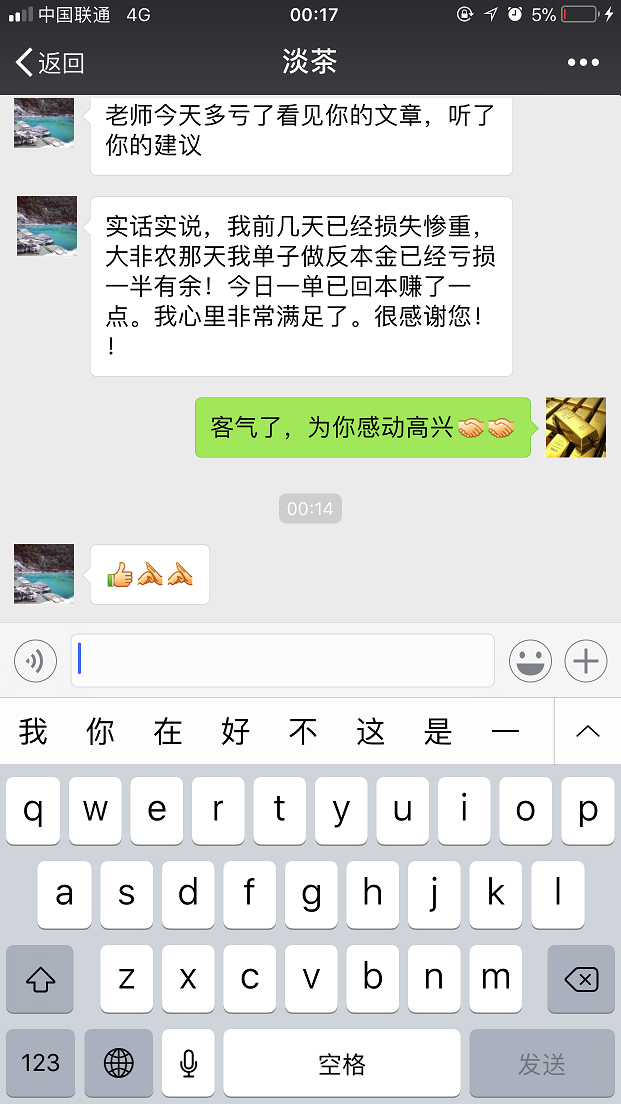This screenshot has height=1104, width=621.
Task: Tap the gold bars profile avatar
Action: tap(575, 428)
